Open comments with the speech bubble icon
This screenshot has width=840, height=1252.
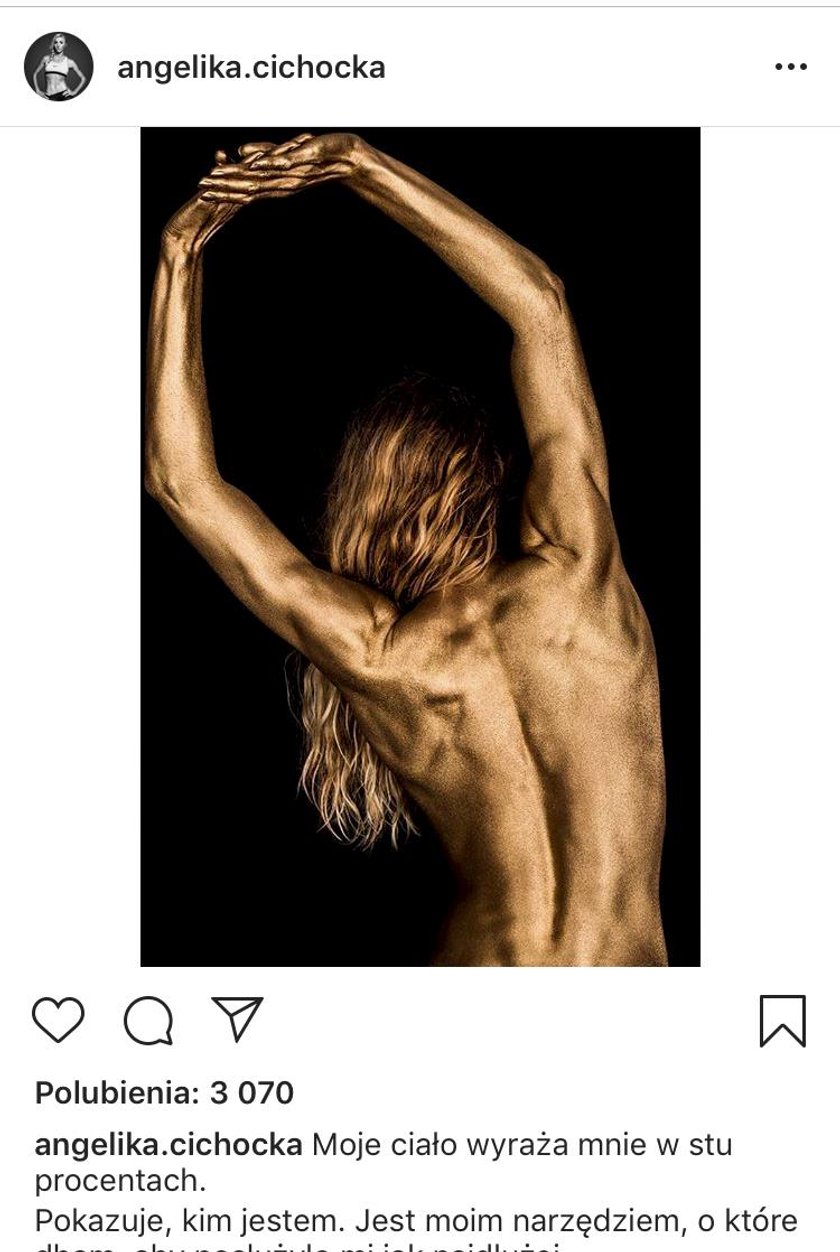(148, 1020)
